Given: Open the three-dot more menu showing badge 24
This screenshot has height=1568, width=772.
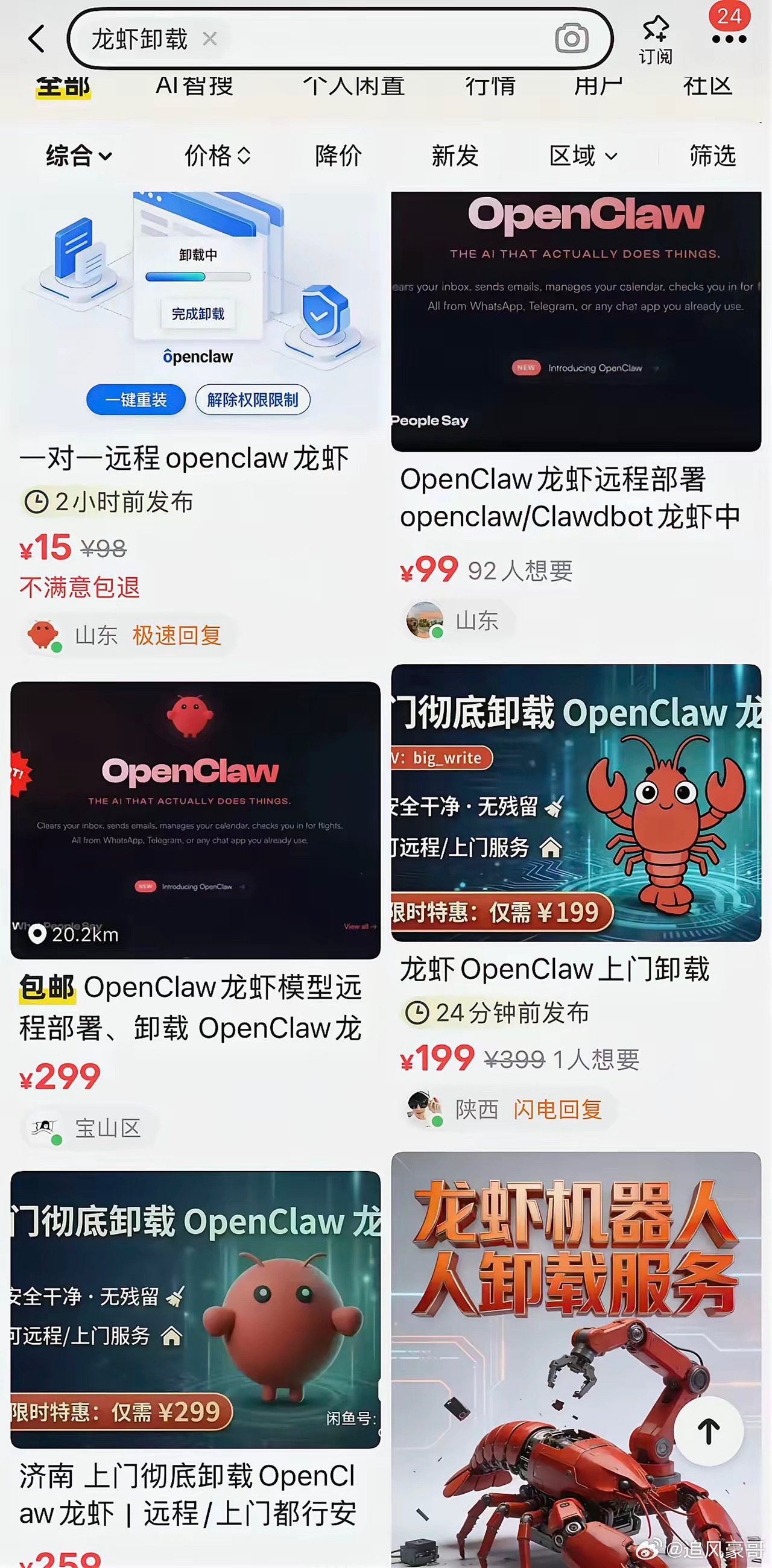Looking at the screenshot, I should (727, 40).
